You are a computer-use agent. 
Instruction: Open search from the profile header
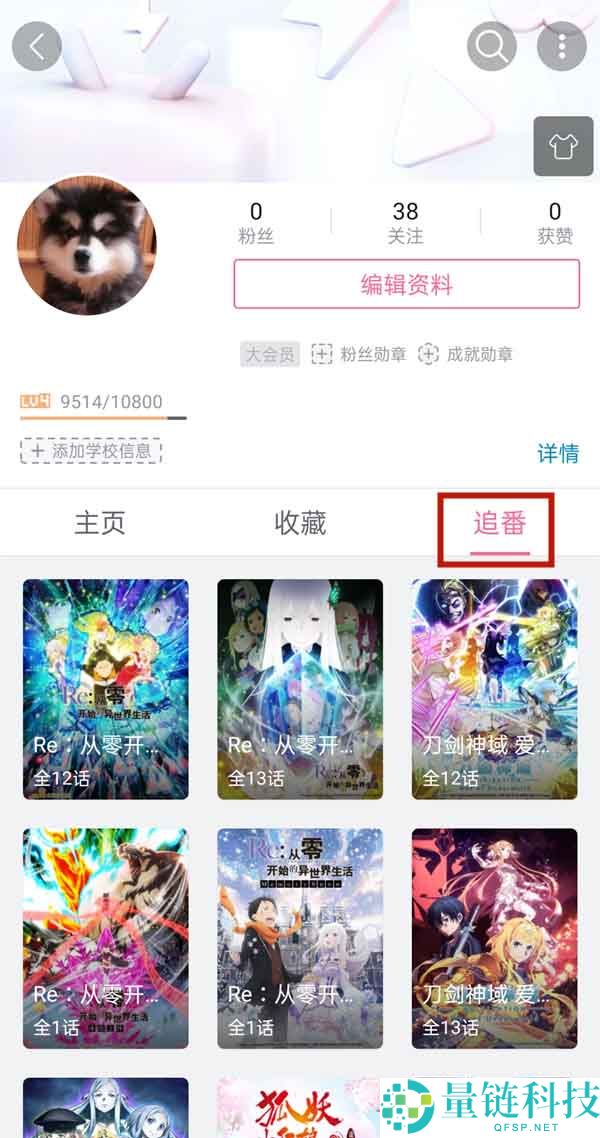pos(492,46)
